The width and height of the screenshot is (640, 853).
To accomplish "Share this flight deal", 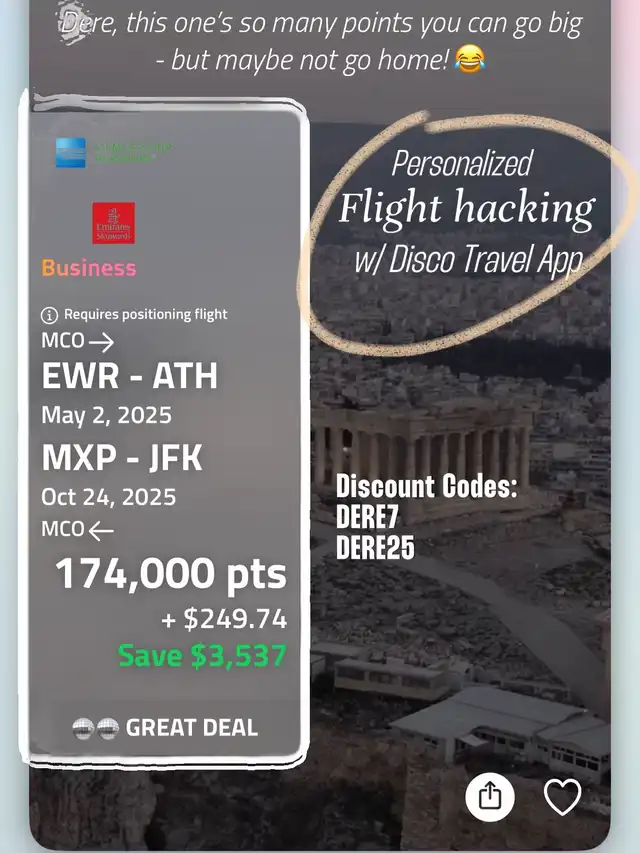I will pyautogui.click(x=490, y=796).
